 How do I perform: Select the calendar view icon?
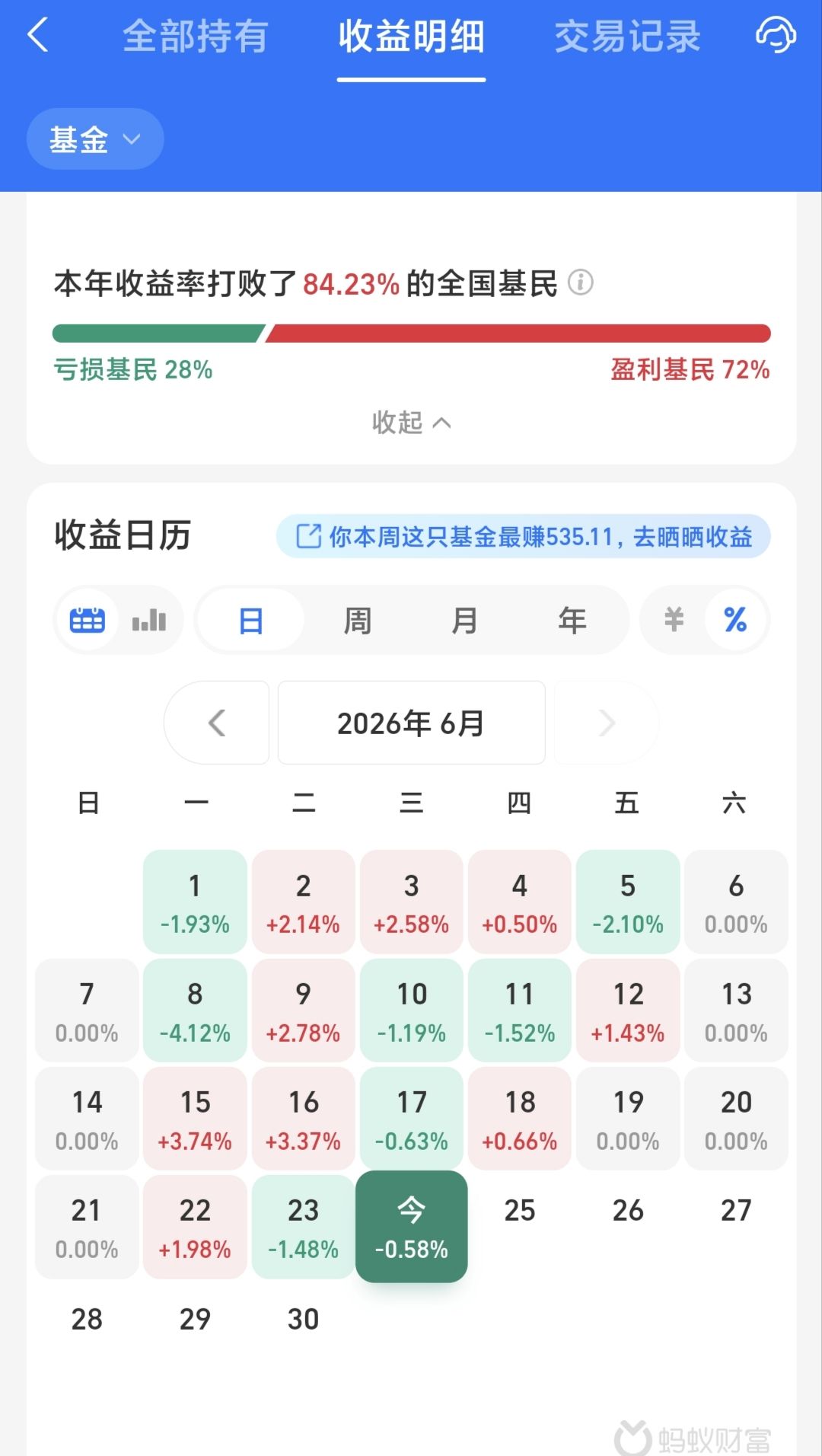pyautogui.click(x=88, y=620)
